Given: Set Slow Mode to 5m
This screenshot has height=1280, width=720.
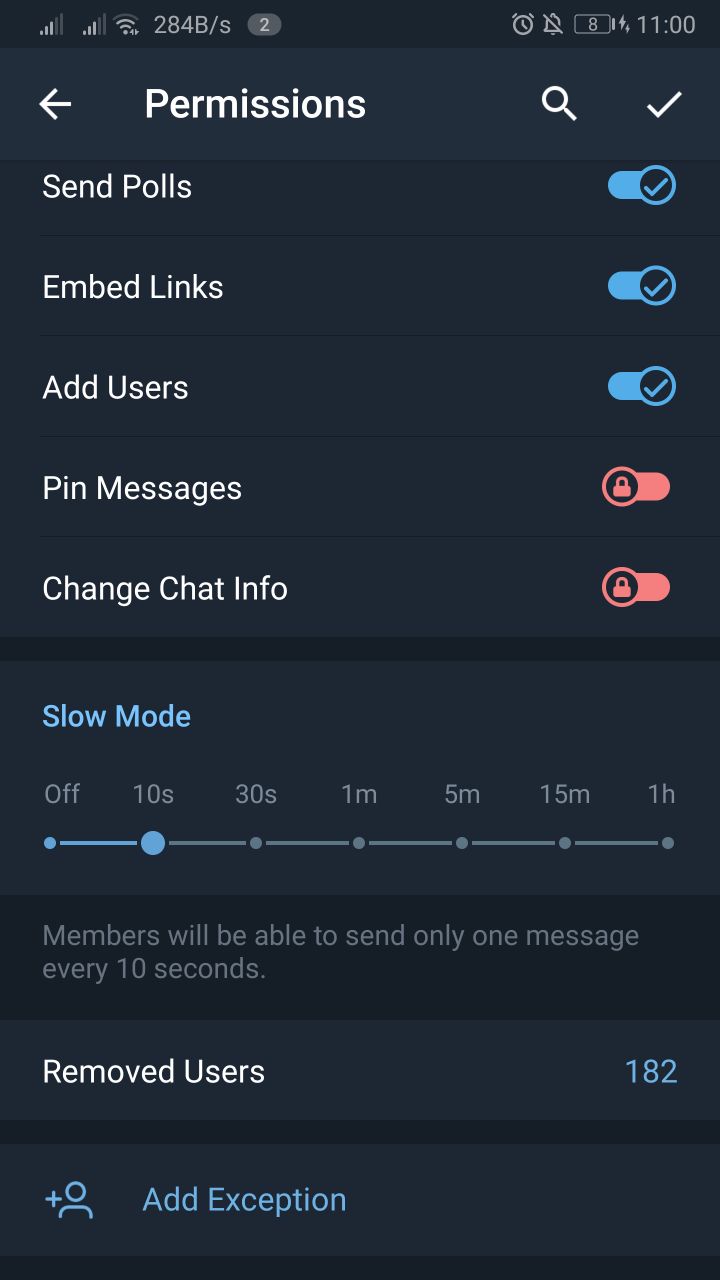Looking at the screenshot, I should click(x=462, y=843).
